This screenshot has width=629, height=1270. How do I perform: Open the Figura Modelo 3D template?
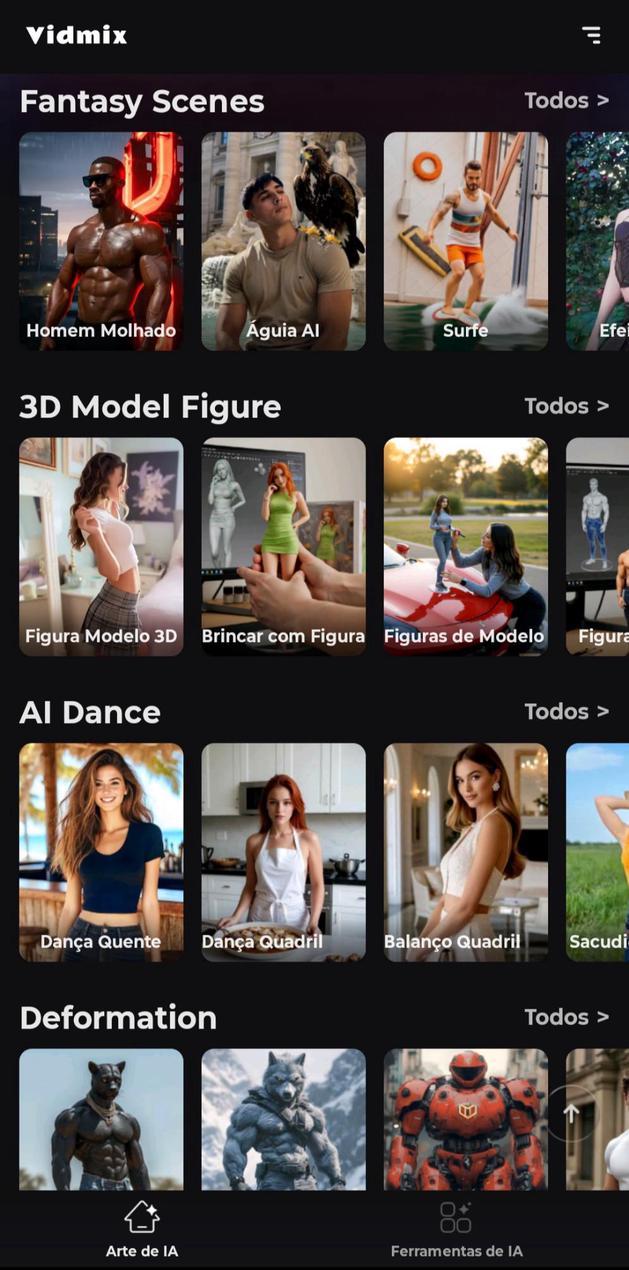point(101,546)
